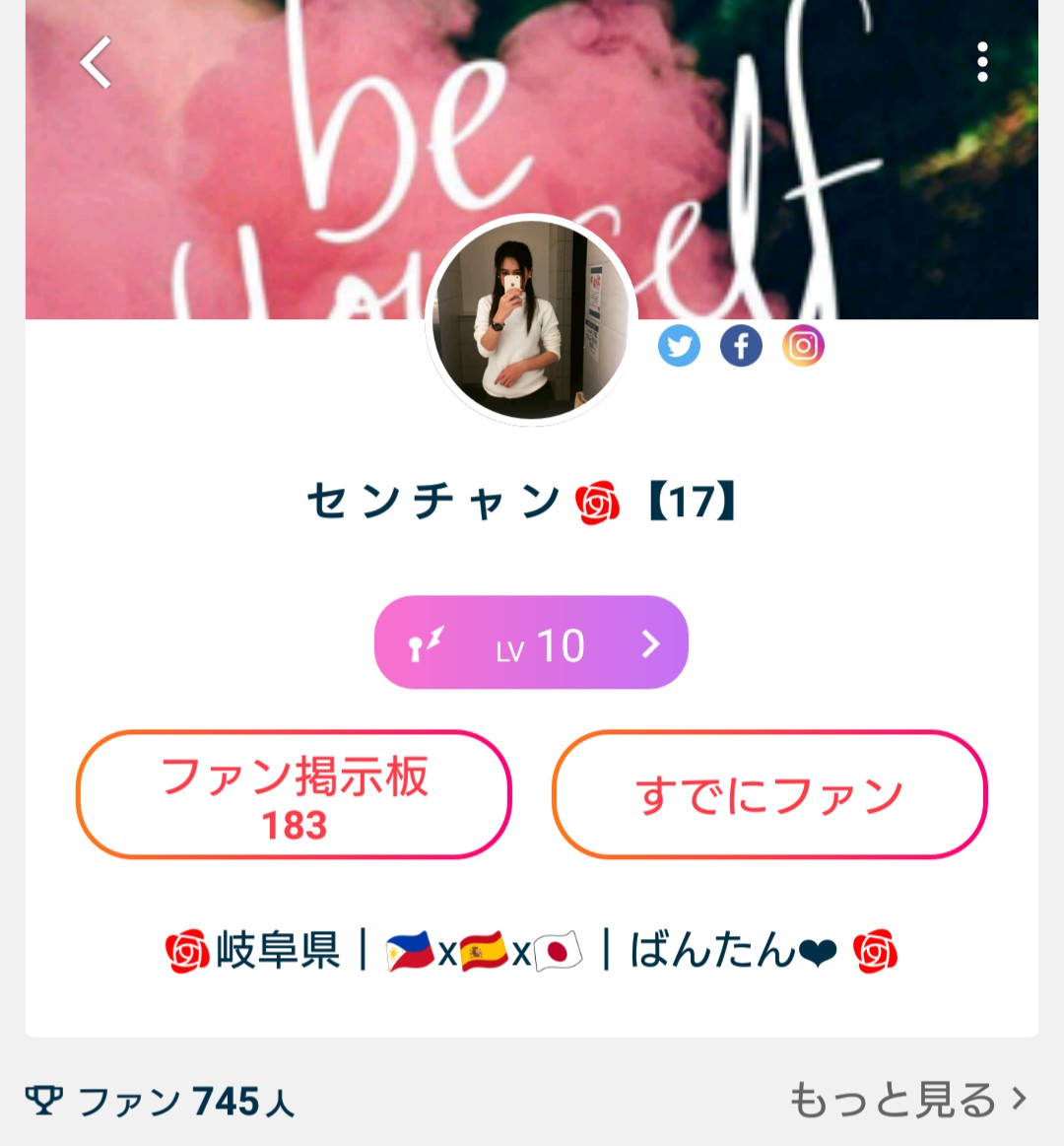The image size is (1064, 1146).
Task: Tap the すでにファン button
Action: (x=769, y=794)
